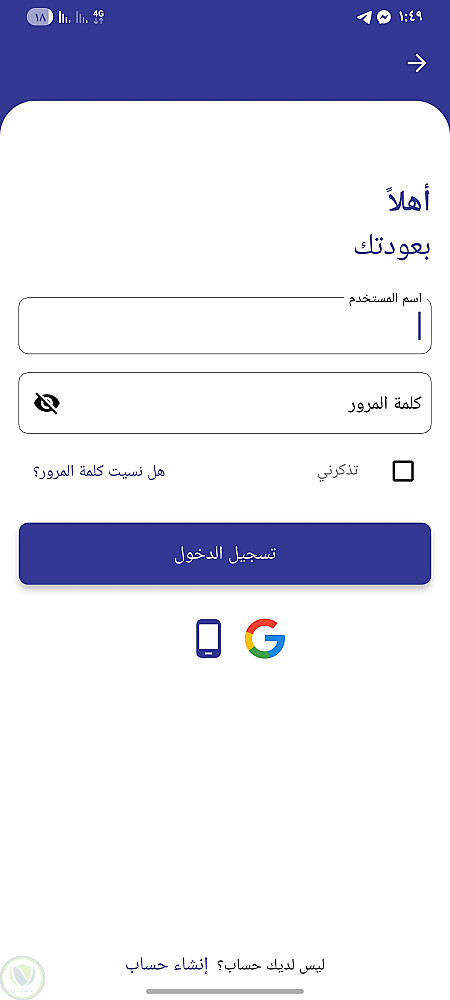This screenshot has width=450, height=1000.
Task: Sign in with Google icon
Action: tap(265, 638)
